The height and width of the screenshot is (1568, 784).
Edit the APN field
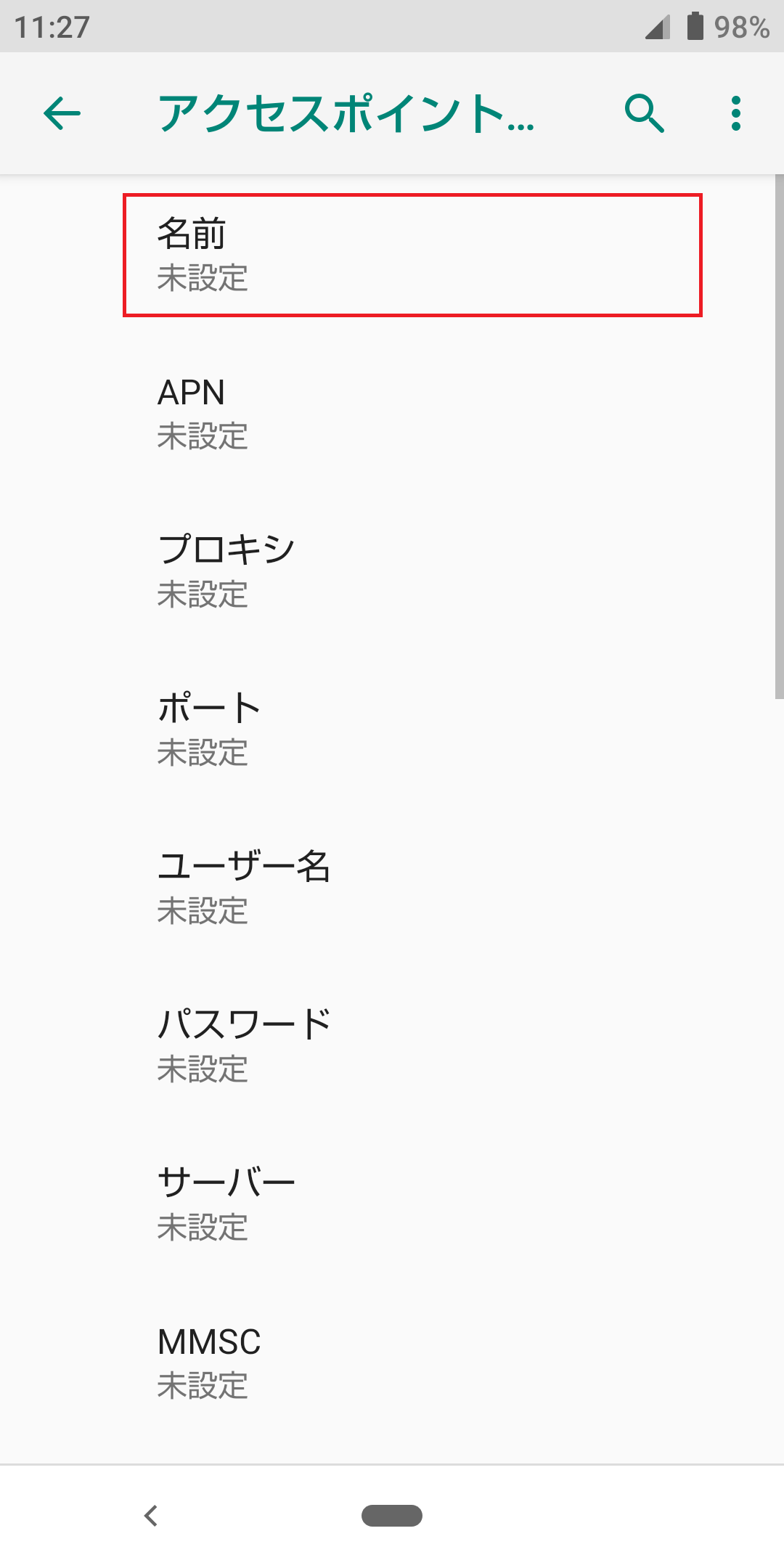point(392,414)
